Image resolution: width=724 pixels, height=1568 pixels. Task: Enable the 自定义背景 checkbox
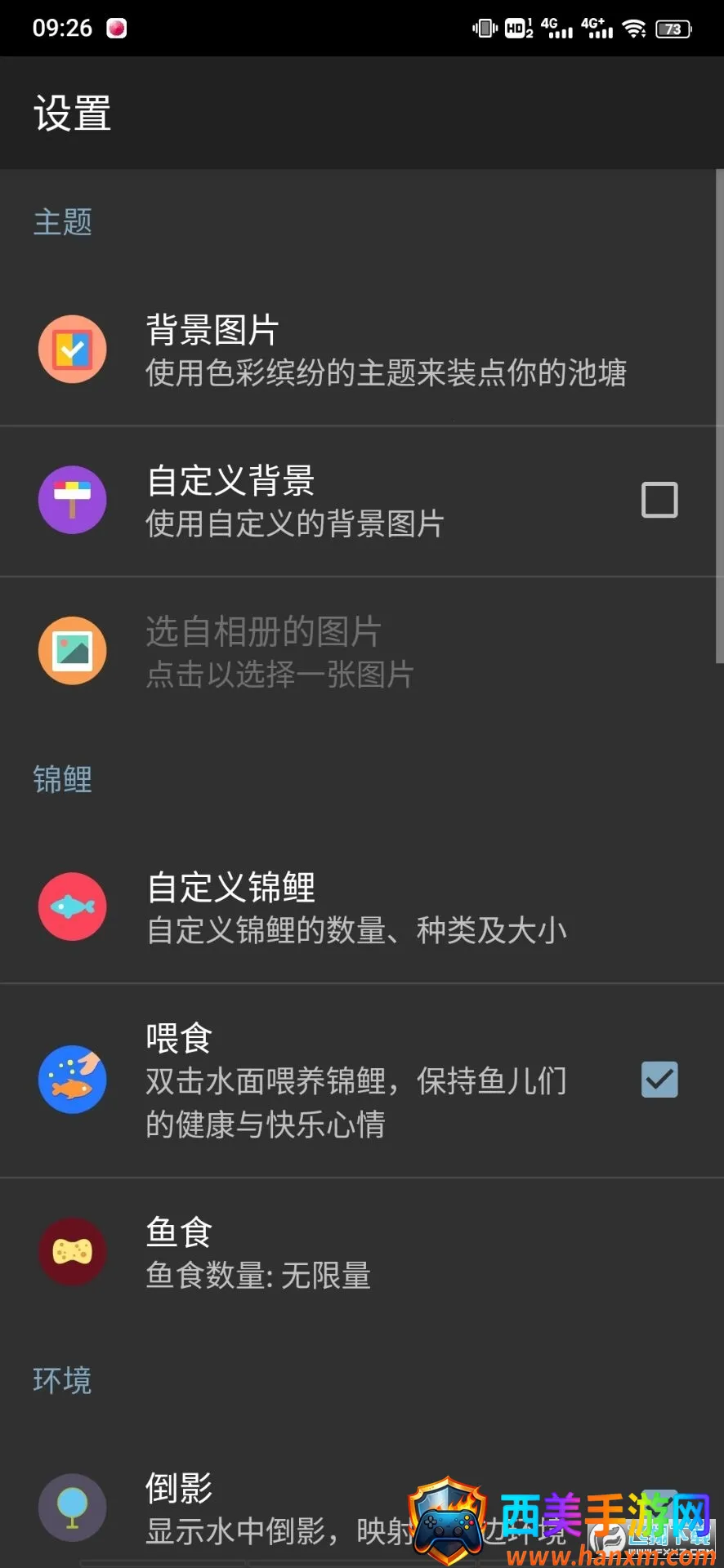[x=659, y=500]
